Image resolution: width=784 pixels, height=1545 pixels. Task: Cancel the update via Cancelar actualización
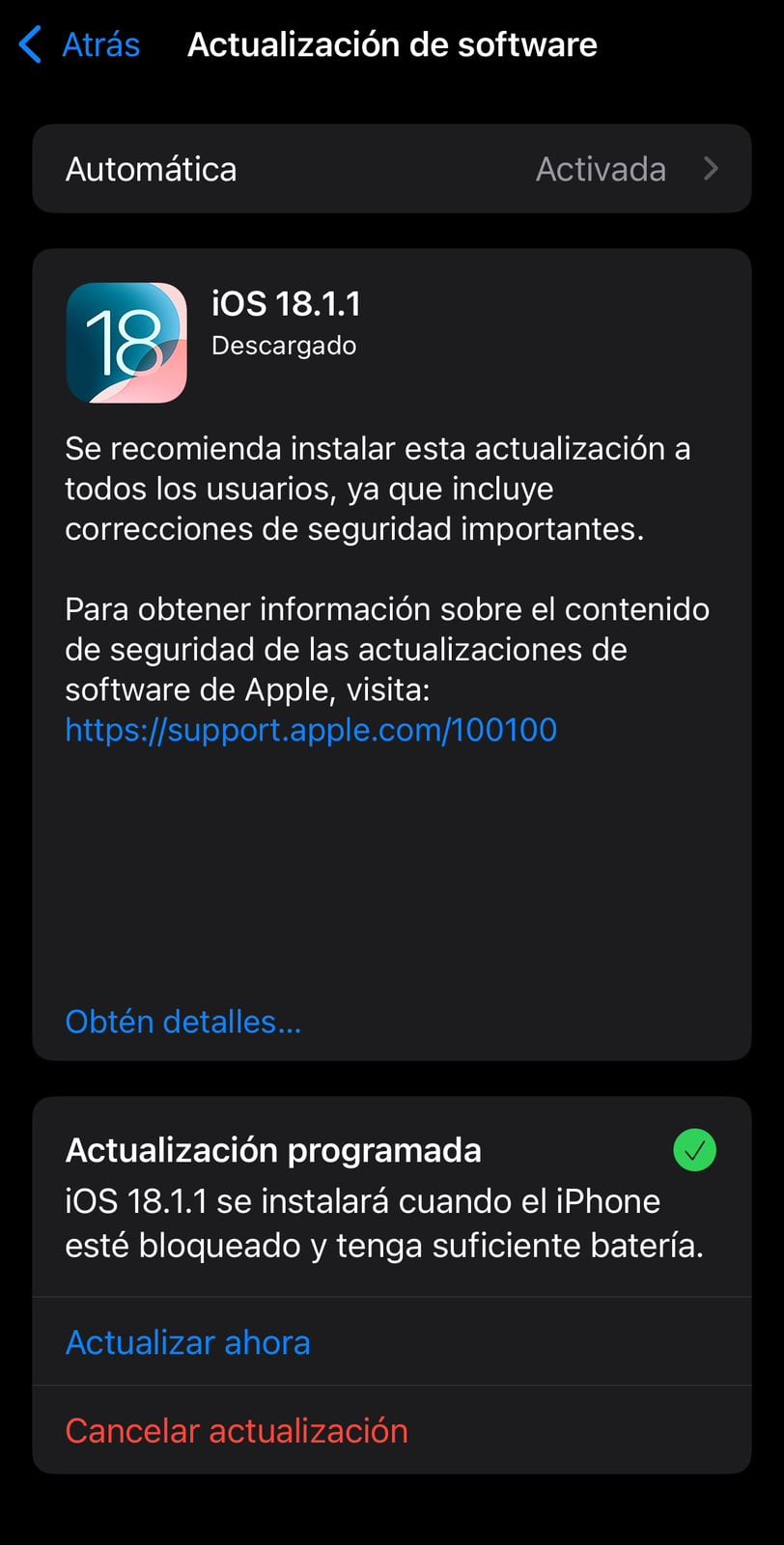(x=237, y=1430)
